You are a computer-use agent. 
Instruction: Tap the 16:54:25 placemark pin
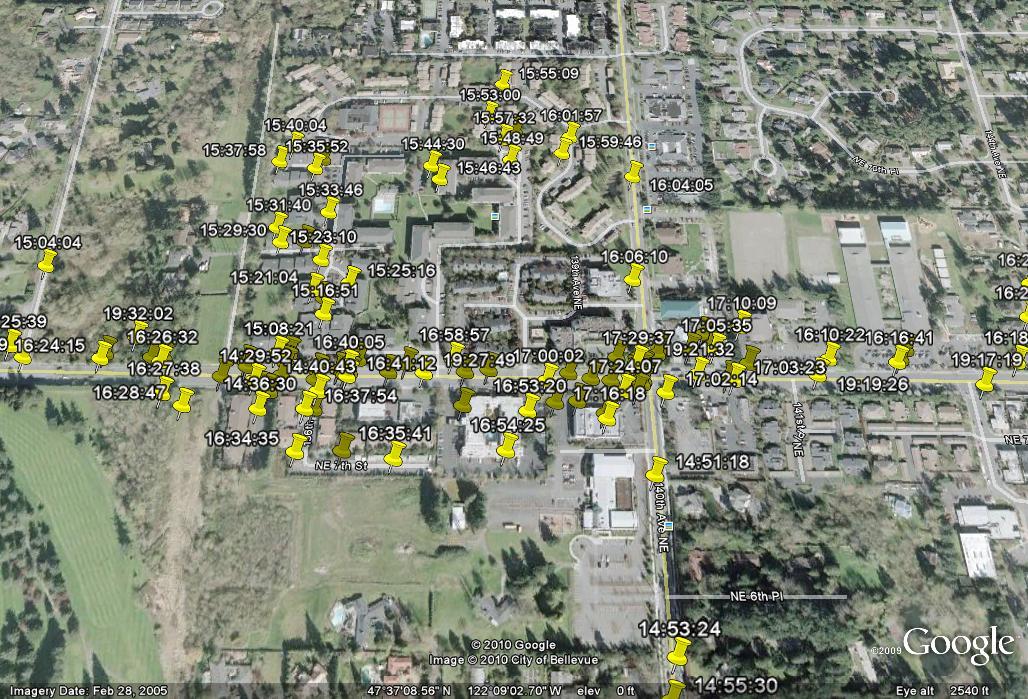508,445
